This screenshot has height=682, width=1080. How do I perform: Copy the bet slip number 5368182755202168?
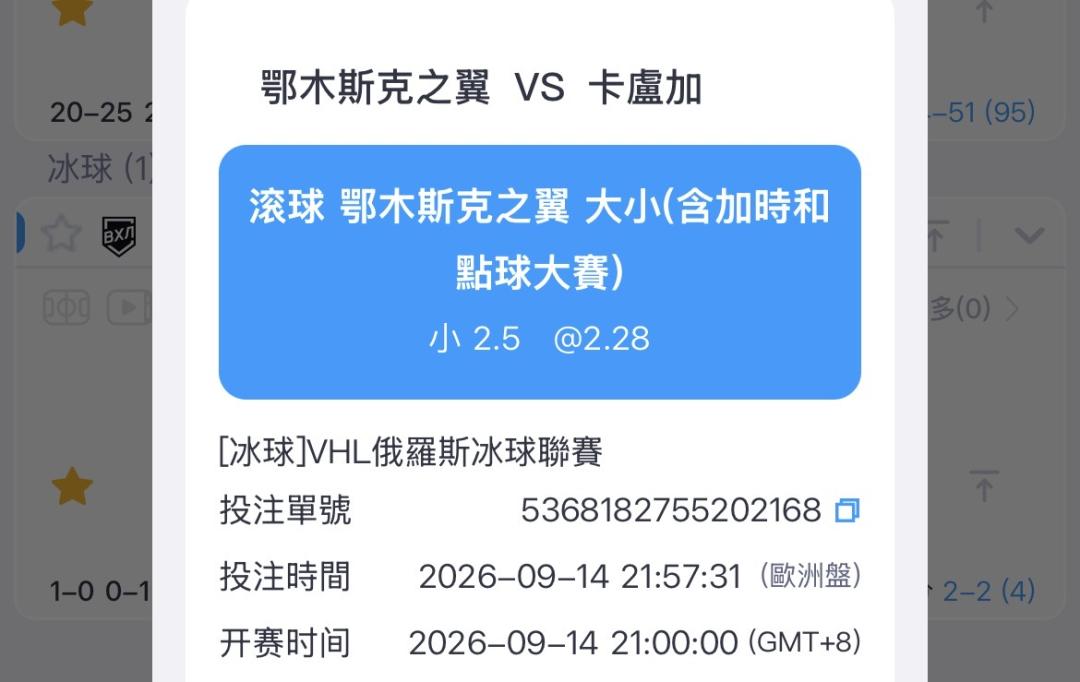[847, 510]
